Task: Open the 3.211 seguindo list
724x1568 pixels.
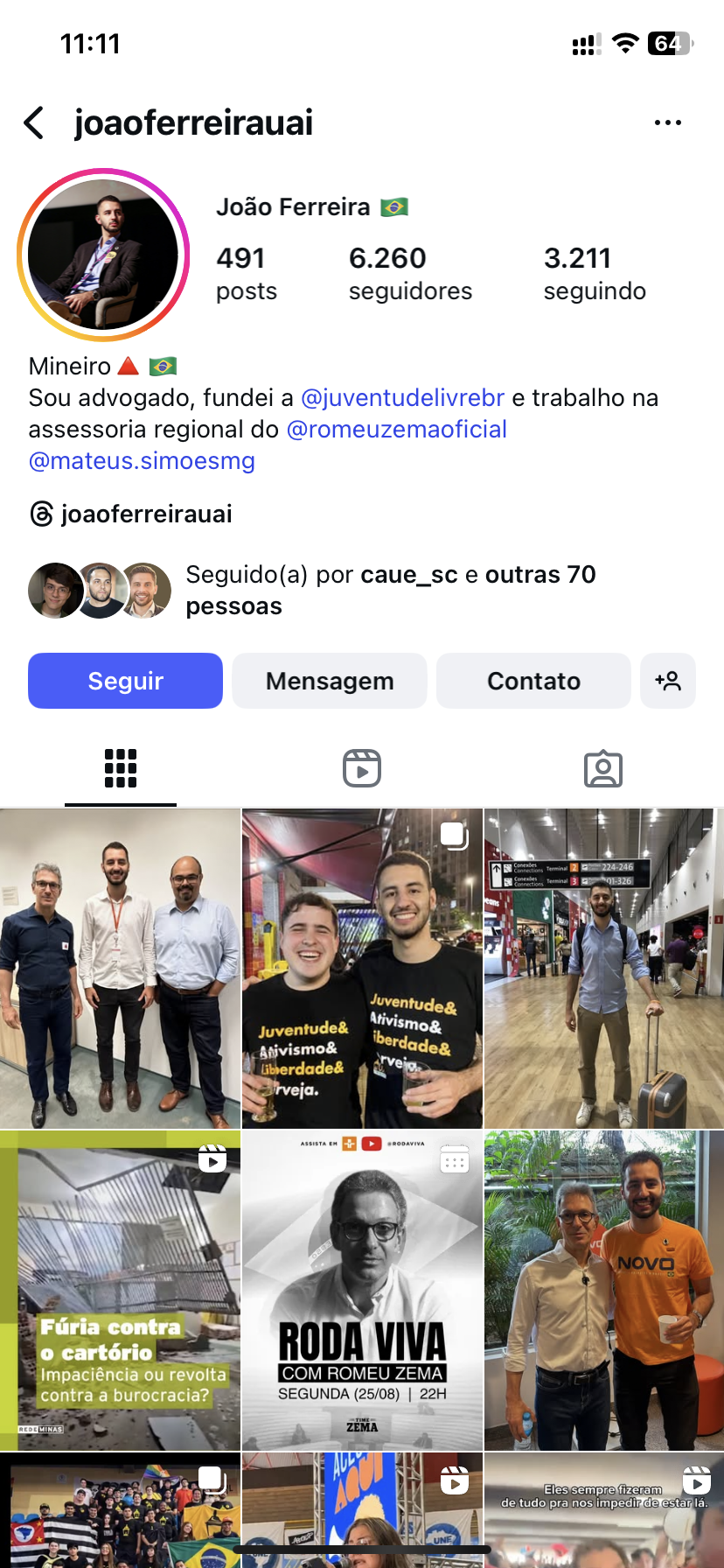Action: coord(595,273)
